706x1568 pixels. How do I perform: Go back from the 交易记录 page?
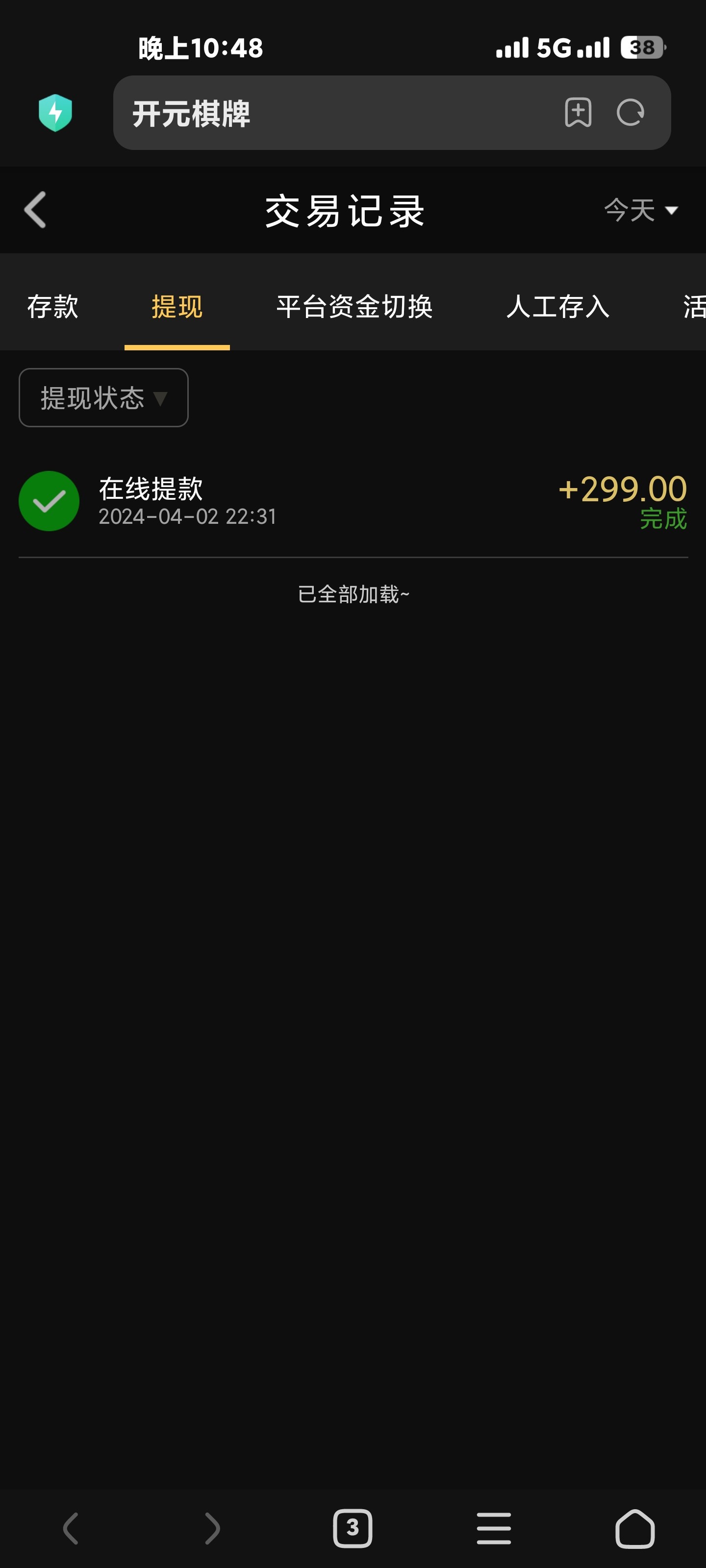(35, 210)
